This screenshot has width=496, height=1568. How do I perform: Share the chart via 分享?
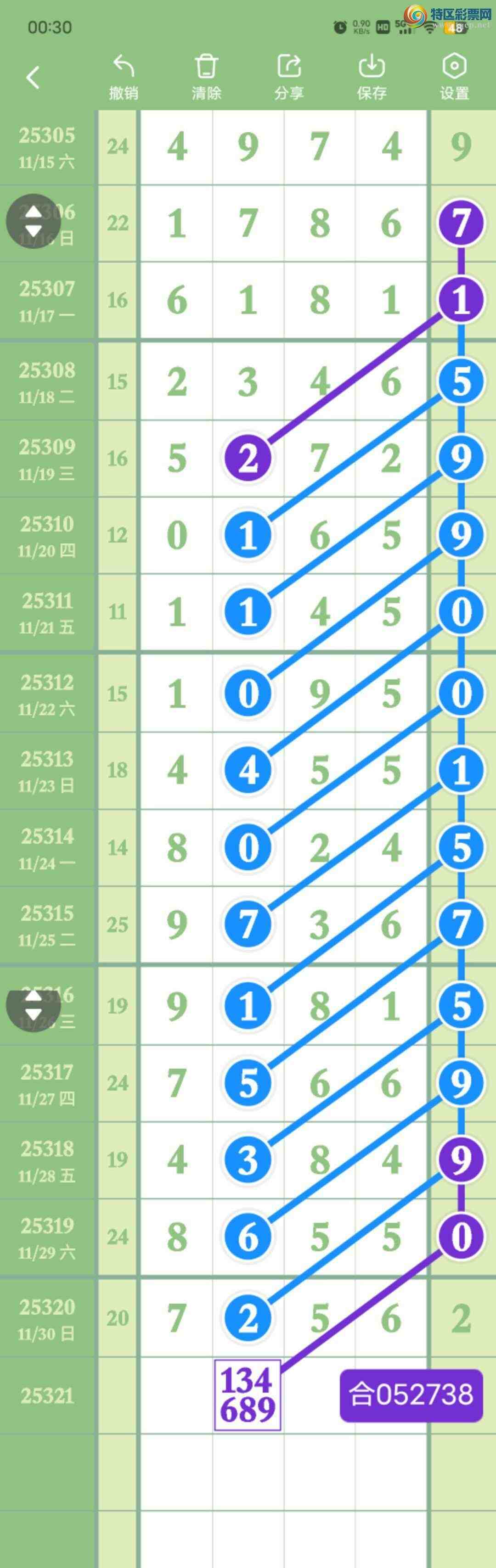click(x=289, y=78)
